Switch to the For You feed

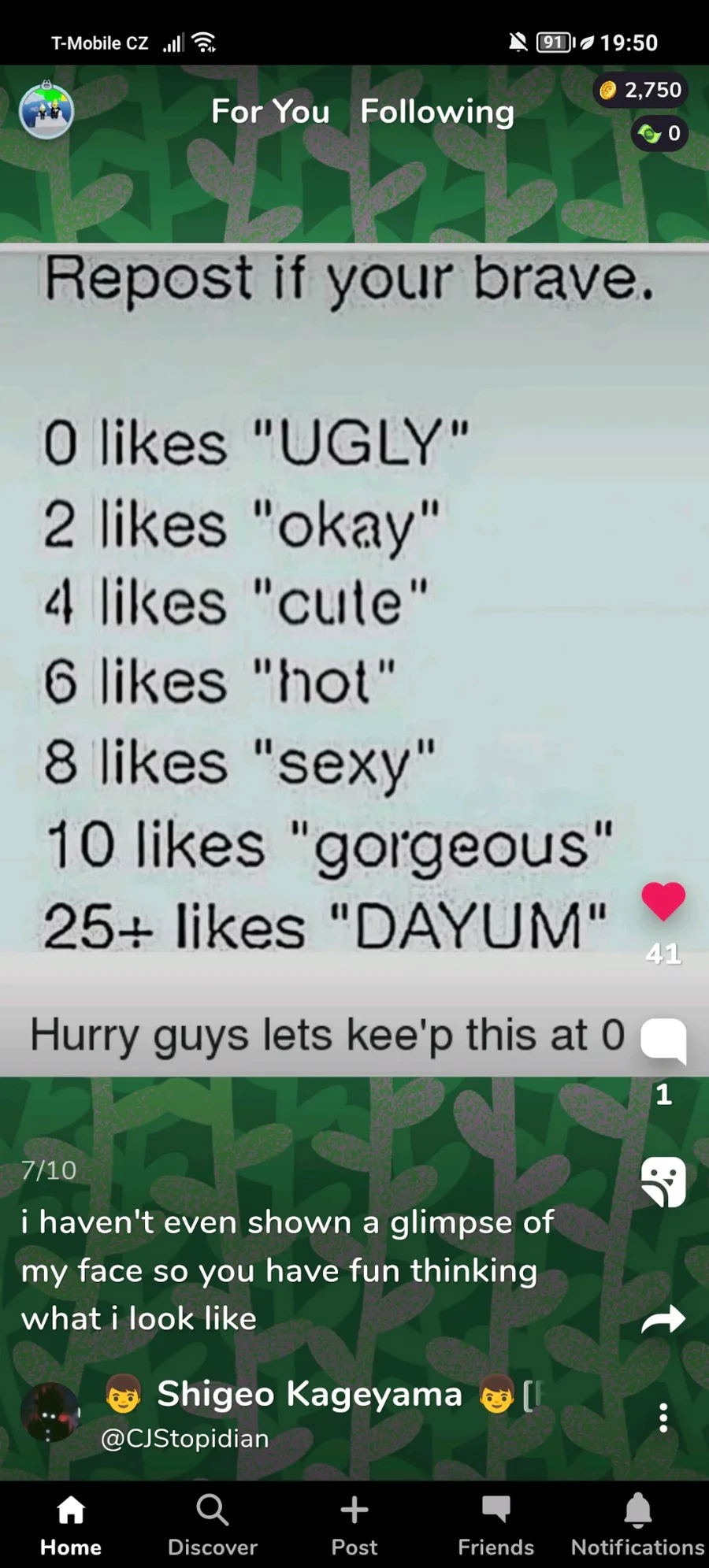coord(270,112)
